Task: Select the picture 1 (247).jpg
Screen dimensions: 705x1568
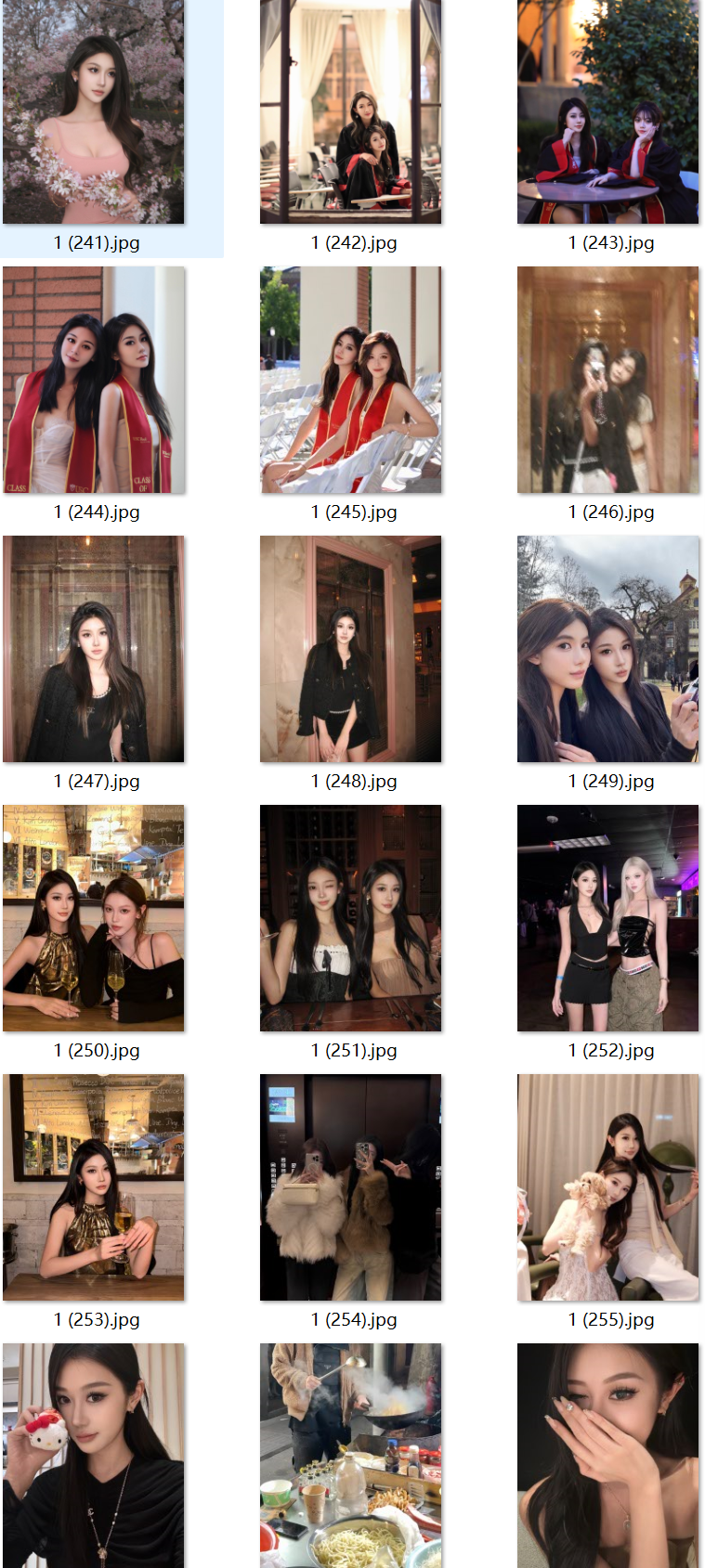Action: 93,649
